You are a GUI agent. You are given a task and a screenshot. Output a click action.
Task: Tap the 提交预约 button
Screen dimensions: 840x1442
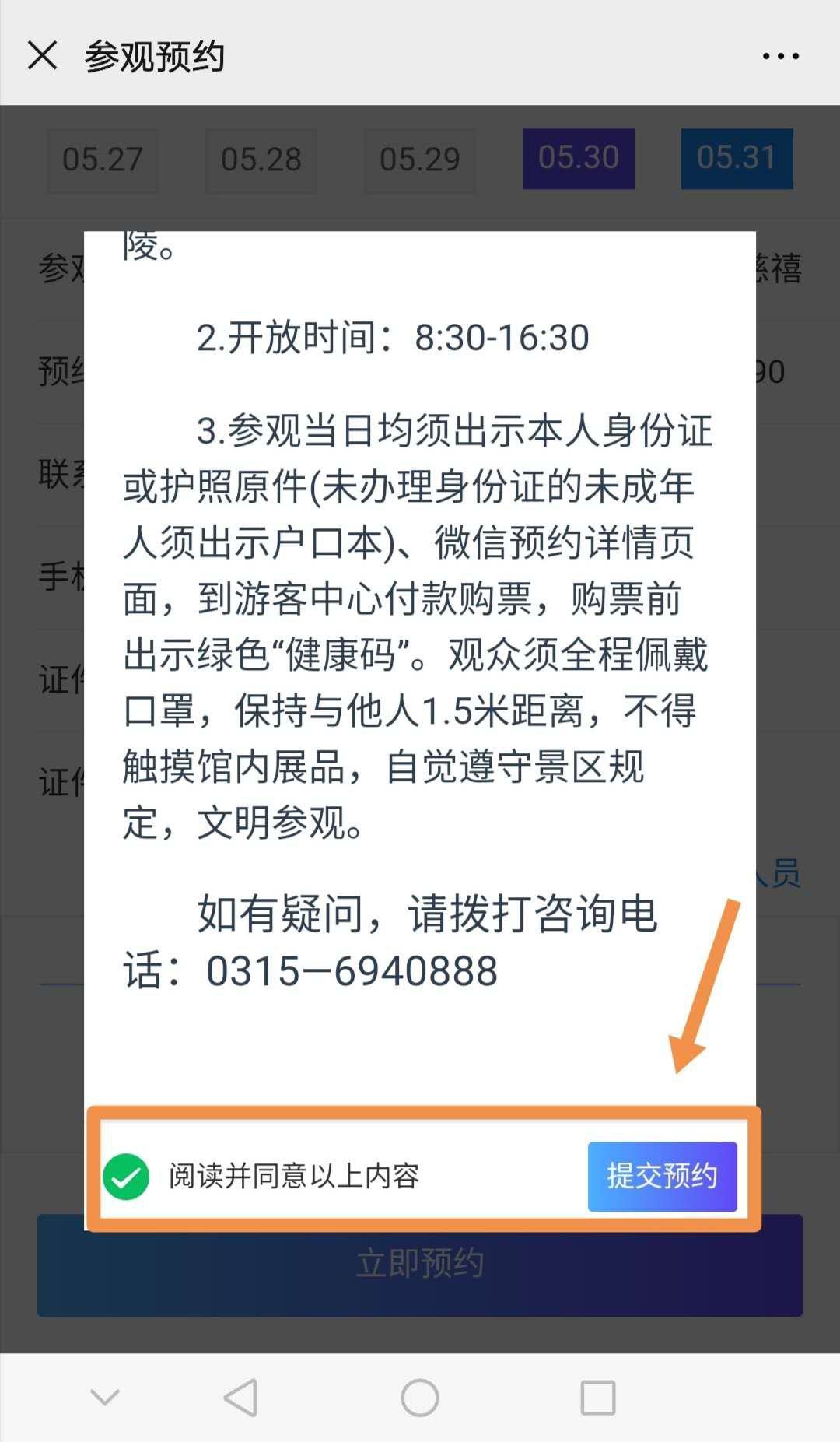coord(662,1176)
